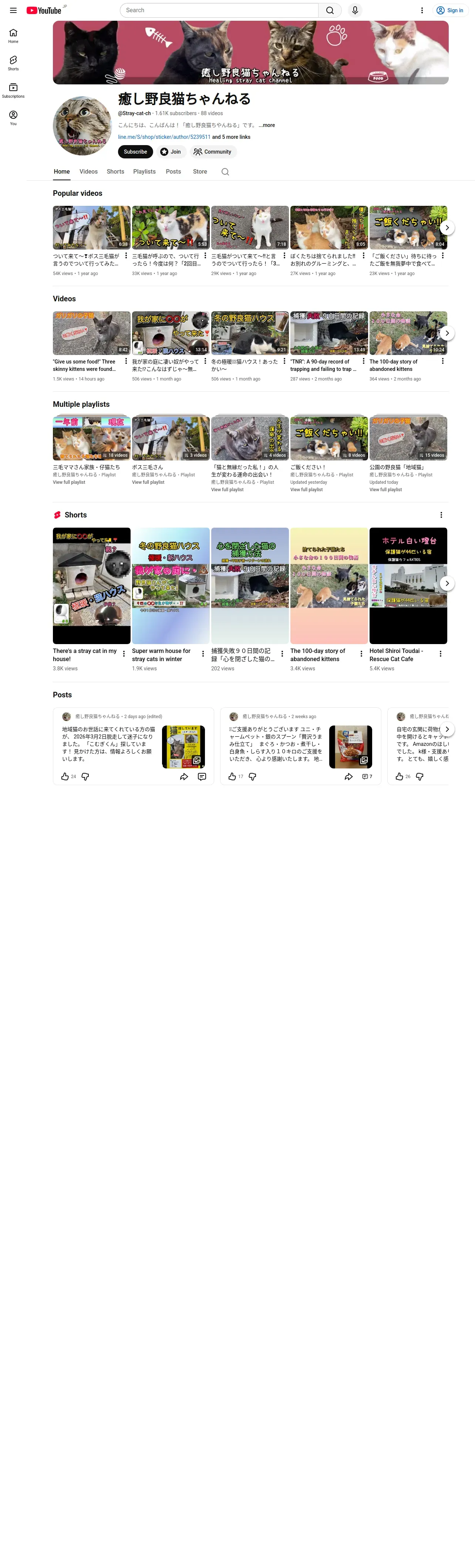Viewport: 475px width, 1568px height.
Task: Open the Store tab
Action: pyautogui.click(x=199, y=172)
